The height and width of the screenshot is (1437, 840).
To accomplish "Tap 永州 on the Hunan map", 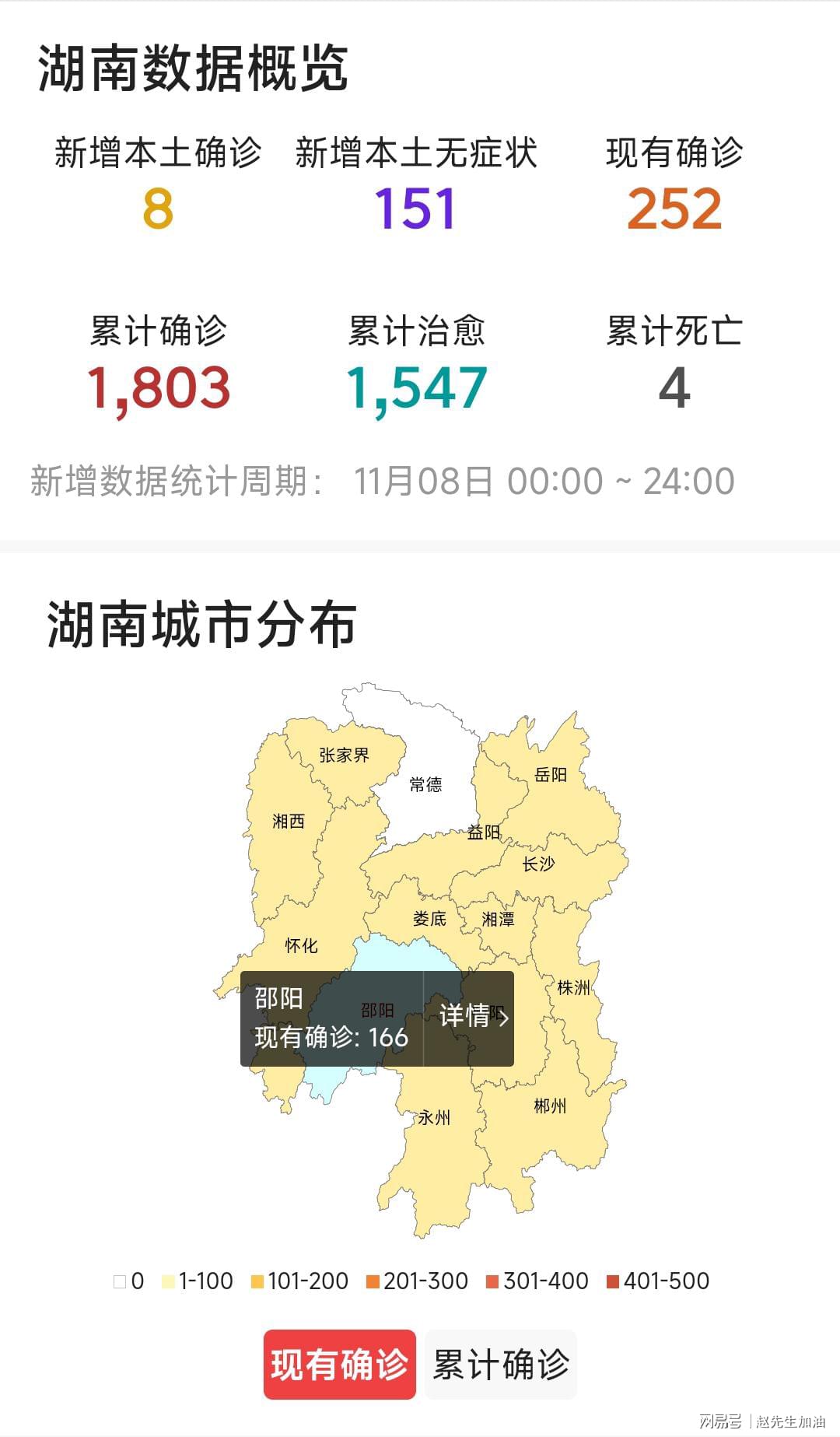I will pos(434,1118).
